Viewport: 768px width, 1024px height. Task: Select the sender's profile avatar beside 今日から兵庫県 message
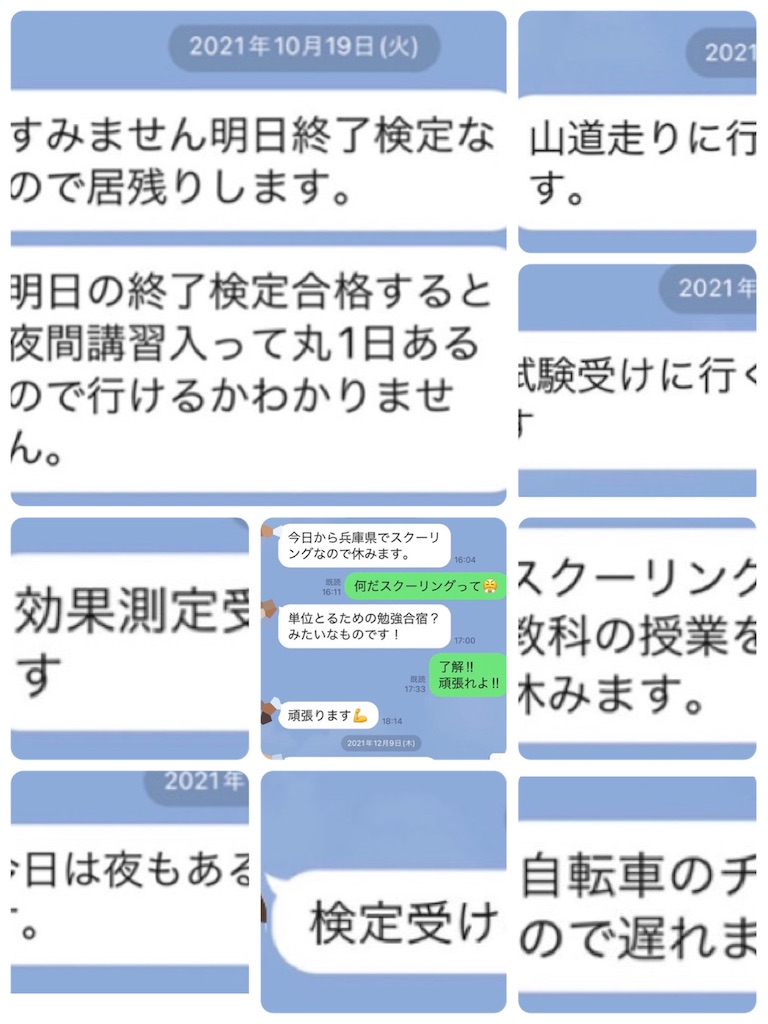click(x=268, y=530)
